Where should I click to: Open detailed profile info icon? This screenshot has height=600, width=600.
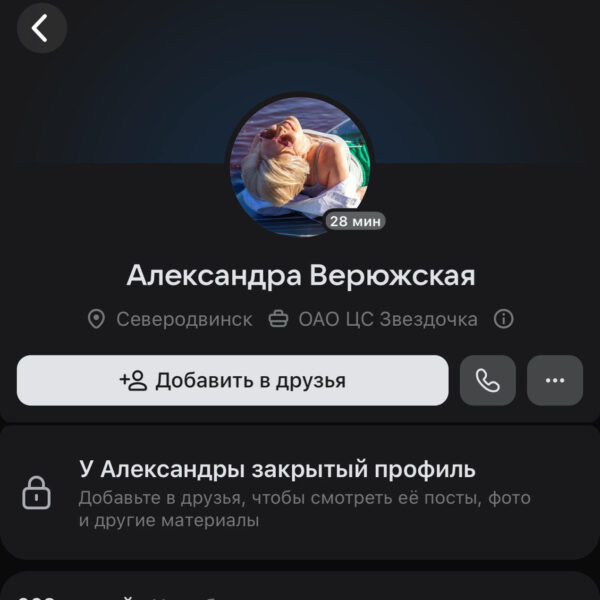tap(504, 320)
